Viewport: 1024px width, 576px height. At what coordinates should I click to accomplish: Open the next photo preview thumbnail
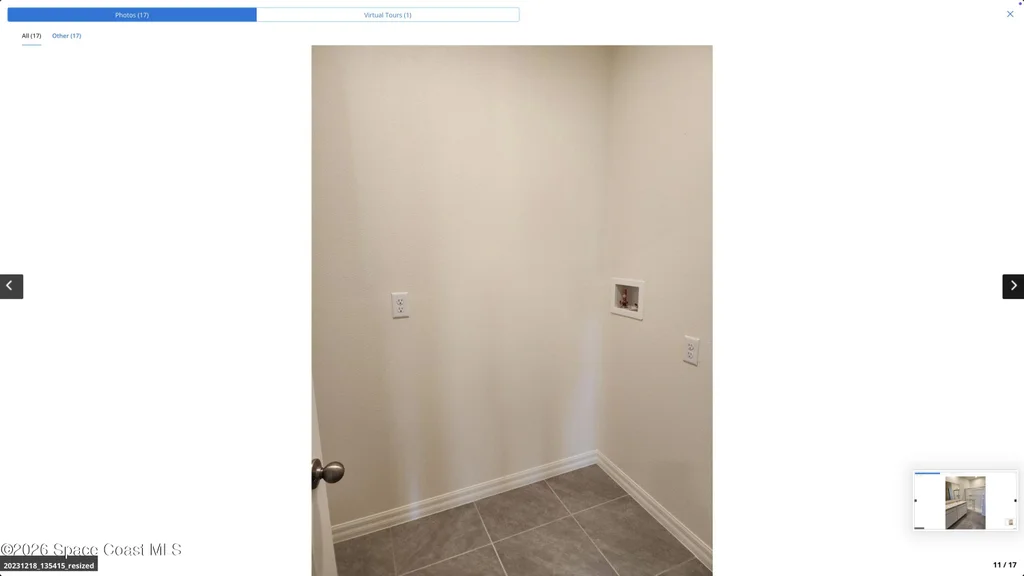[x=965, y=502]
